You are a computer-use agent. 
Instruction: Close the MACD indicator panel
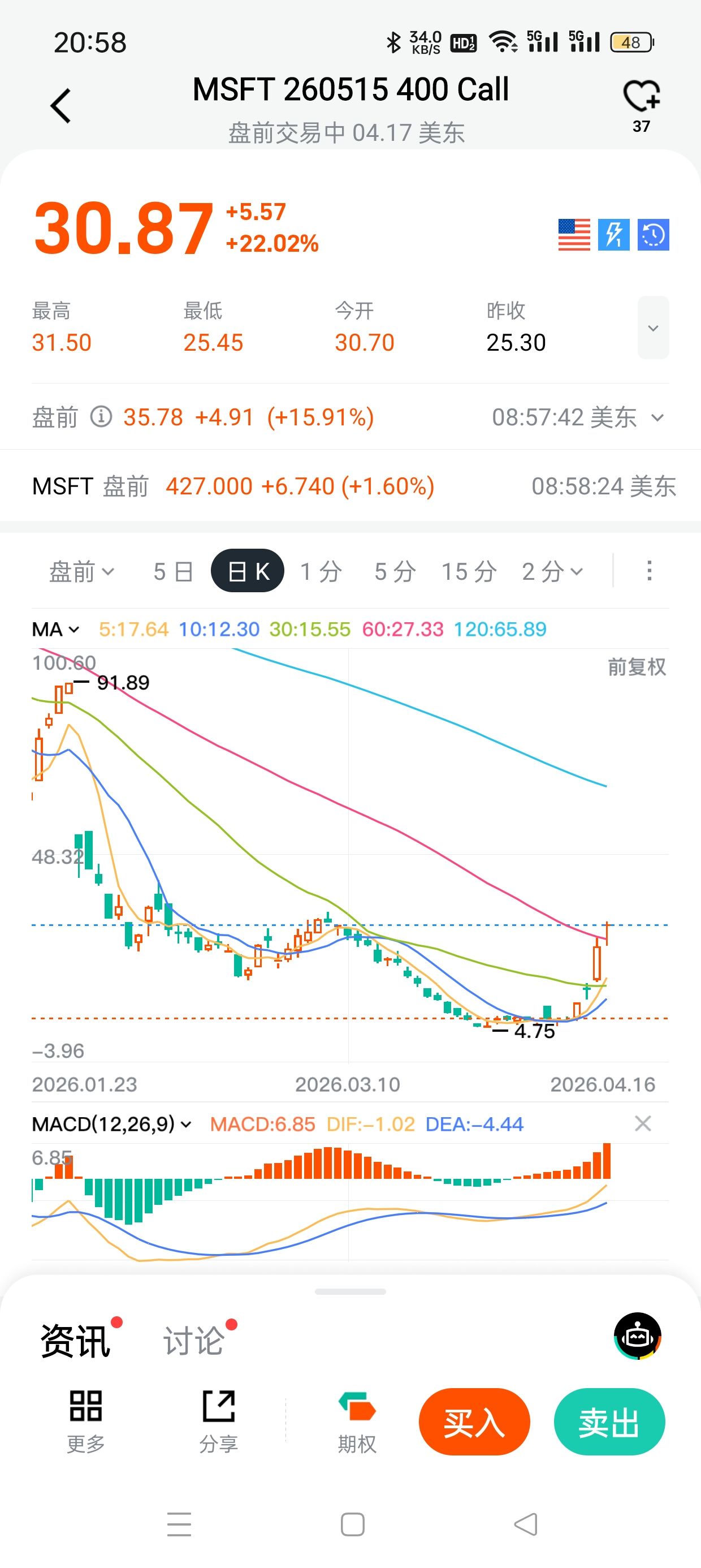643,1123
